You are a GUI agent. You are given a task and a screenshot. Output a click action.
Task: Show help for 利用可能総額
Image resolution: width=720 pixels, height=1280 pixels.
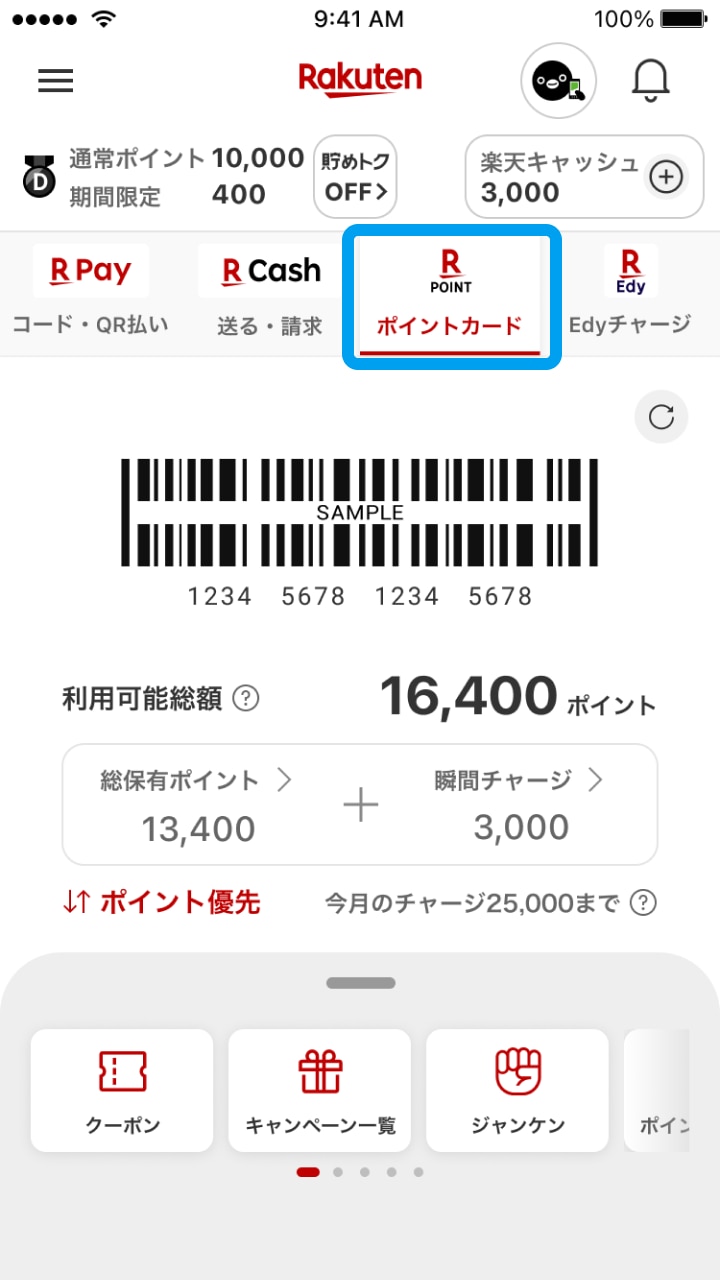pyautogui.click(x=245, y=698)
